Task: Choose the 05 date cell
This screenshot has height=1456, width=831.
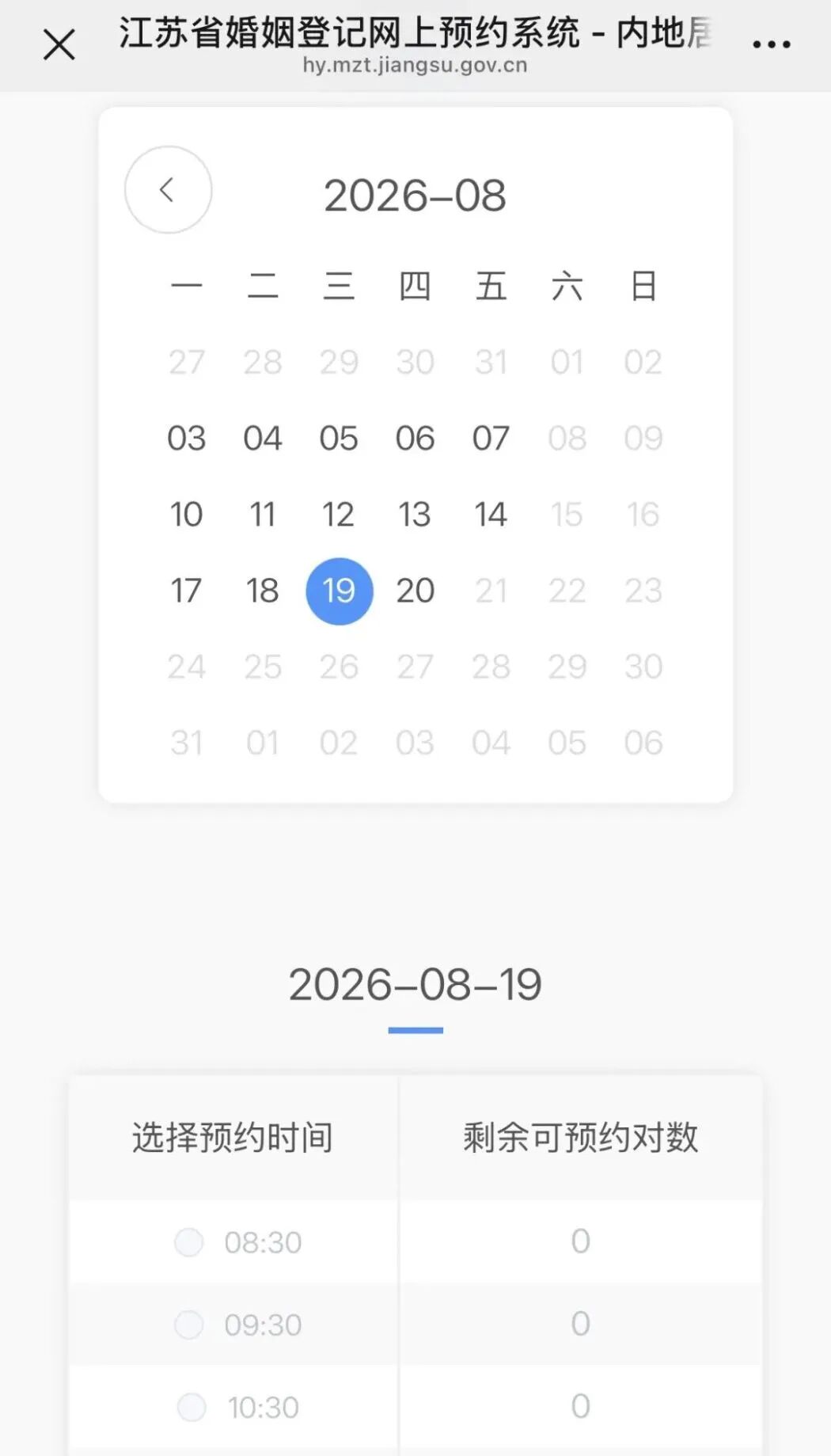Action: (339, 438)
